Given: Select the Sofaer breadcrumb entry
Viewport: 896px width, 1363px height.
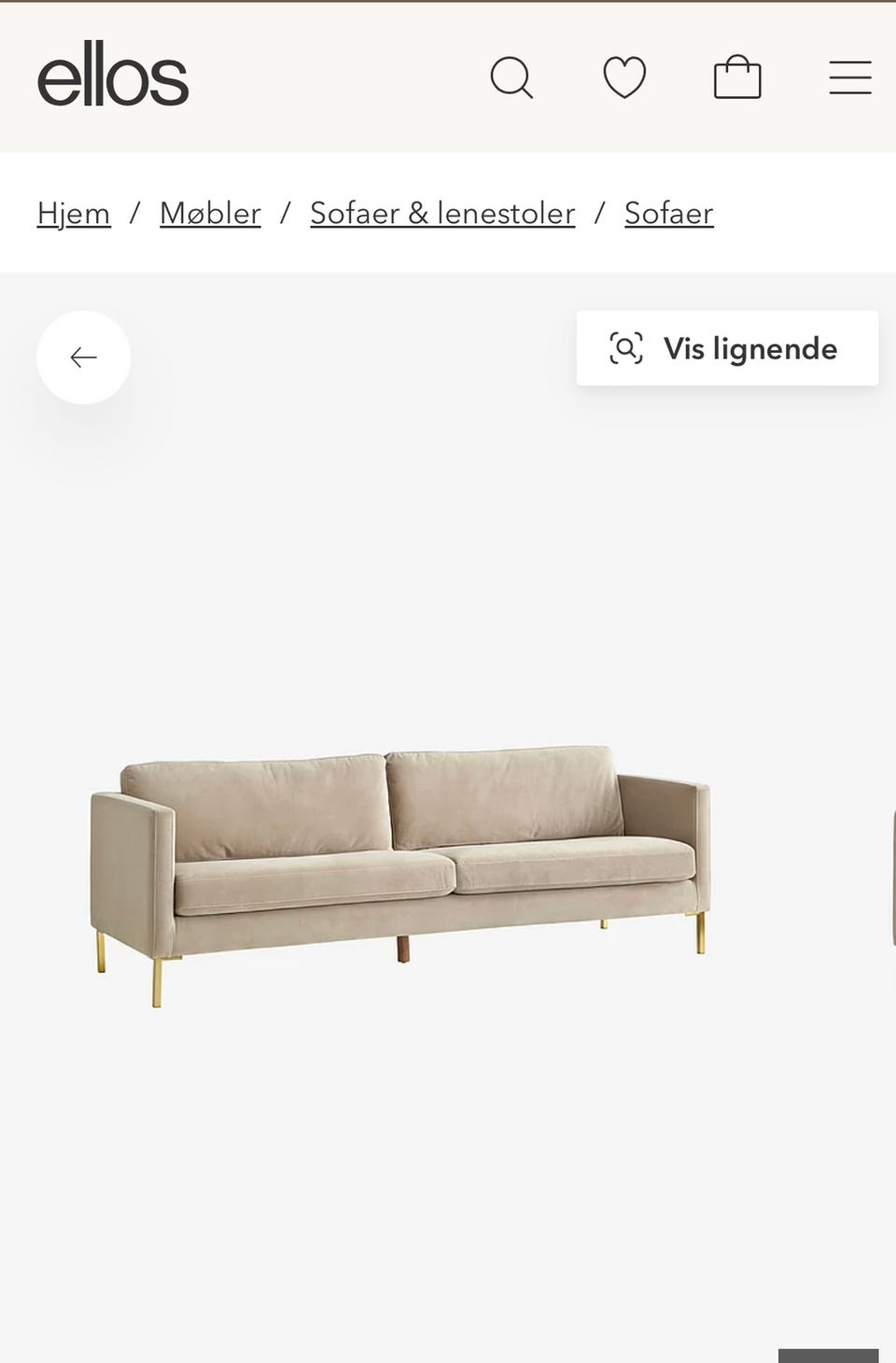Looking at the screenshot, I should [x=668, y=213].
